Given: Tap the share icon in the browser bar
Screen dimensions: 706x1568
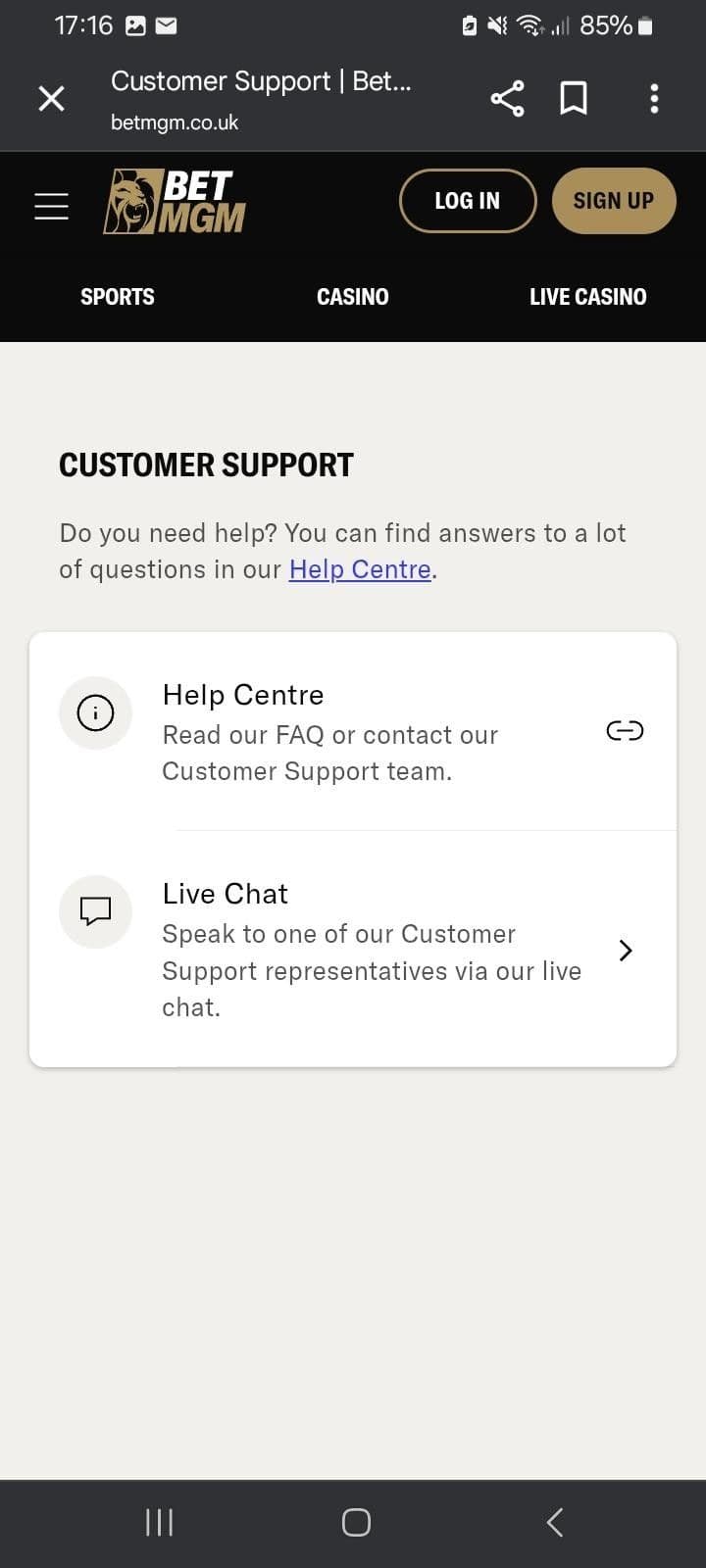Looking at the screenshot, I should coord(506,98).
